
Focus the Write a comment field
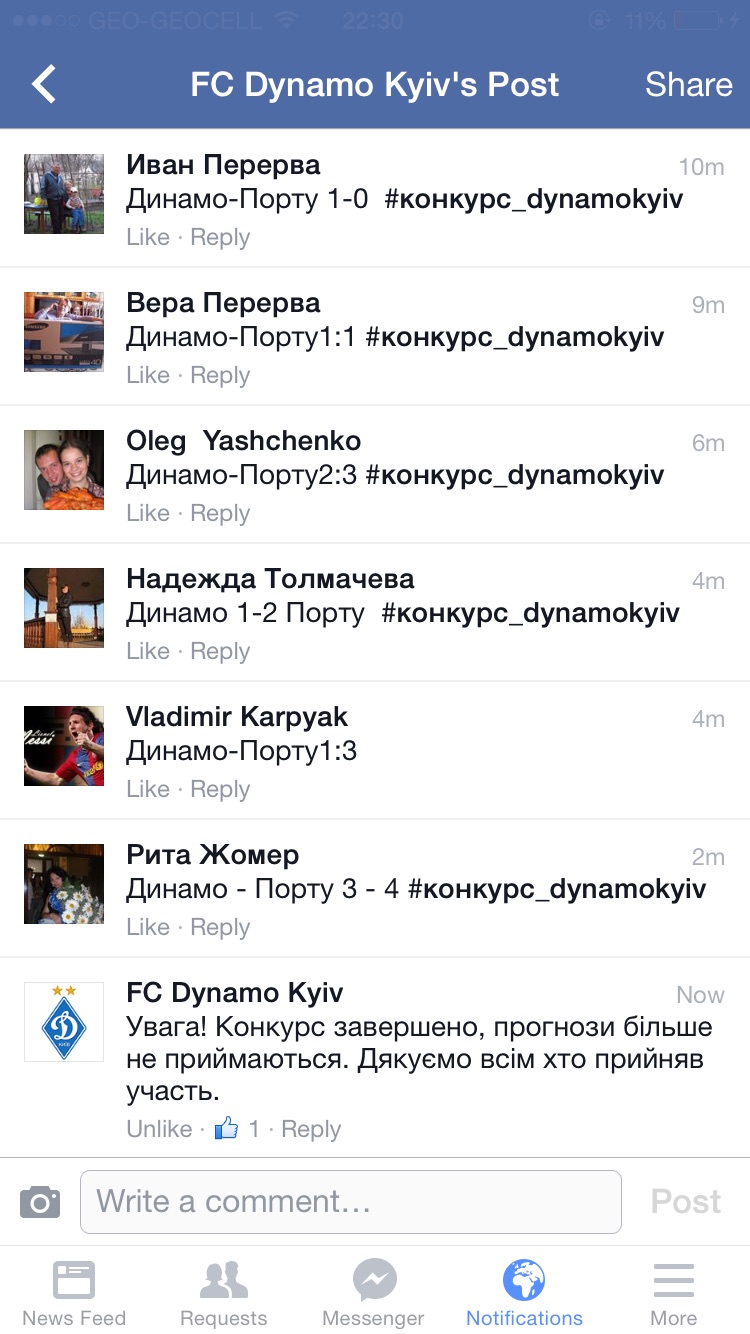[x=350, y=1201]
